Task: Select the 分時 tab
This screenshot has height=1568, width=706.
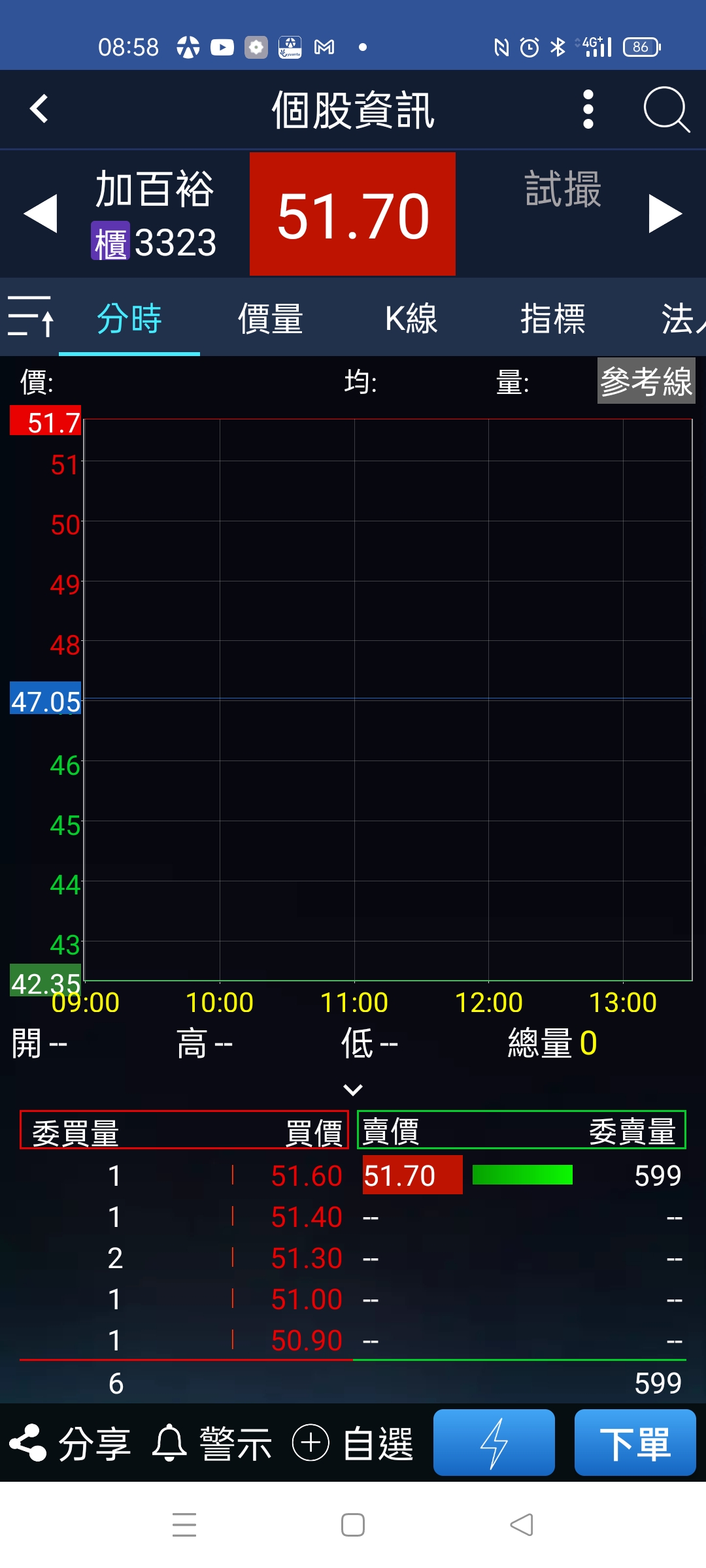Action: tap(129, 319)
